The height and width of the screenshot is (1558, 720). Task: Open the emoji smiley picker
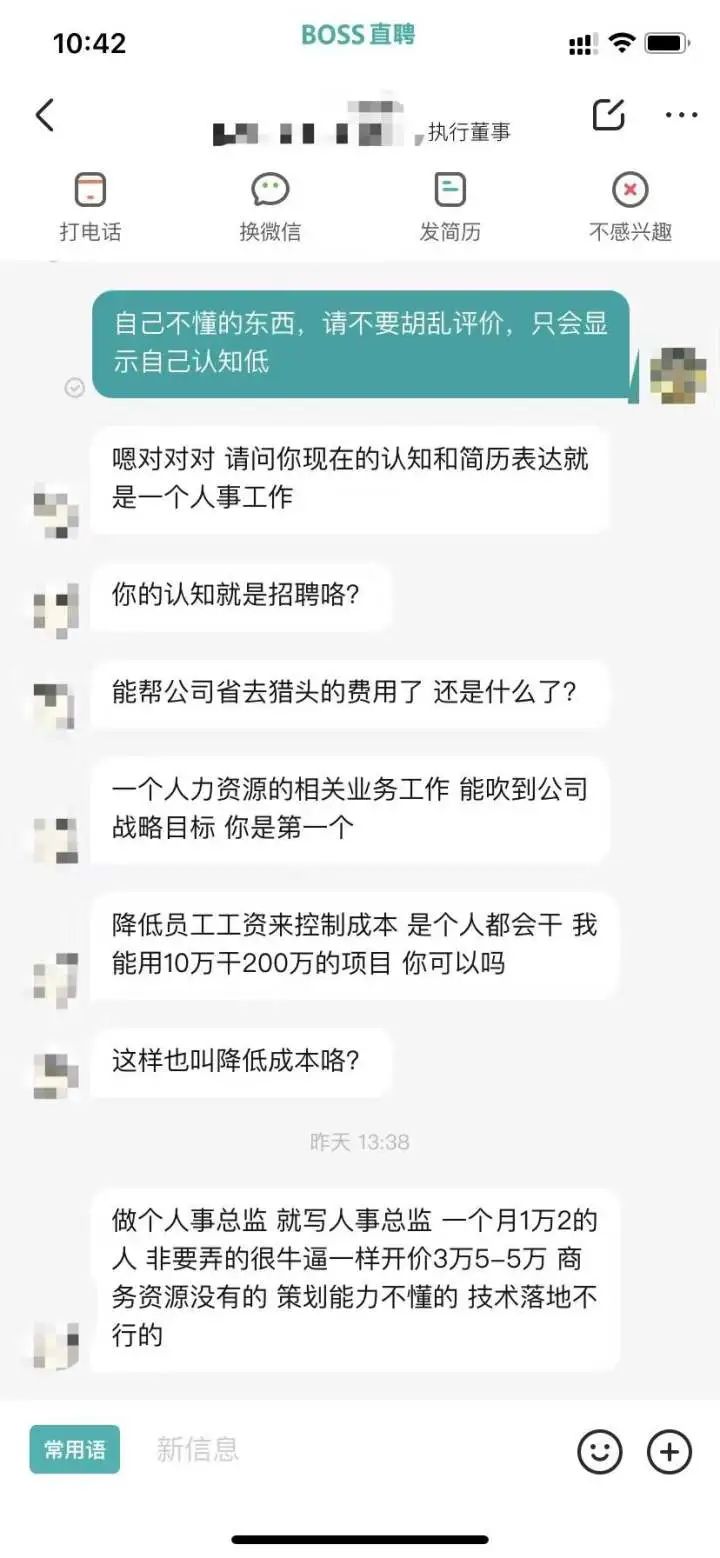(x=600, y=1451)
